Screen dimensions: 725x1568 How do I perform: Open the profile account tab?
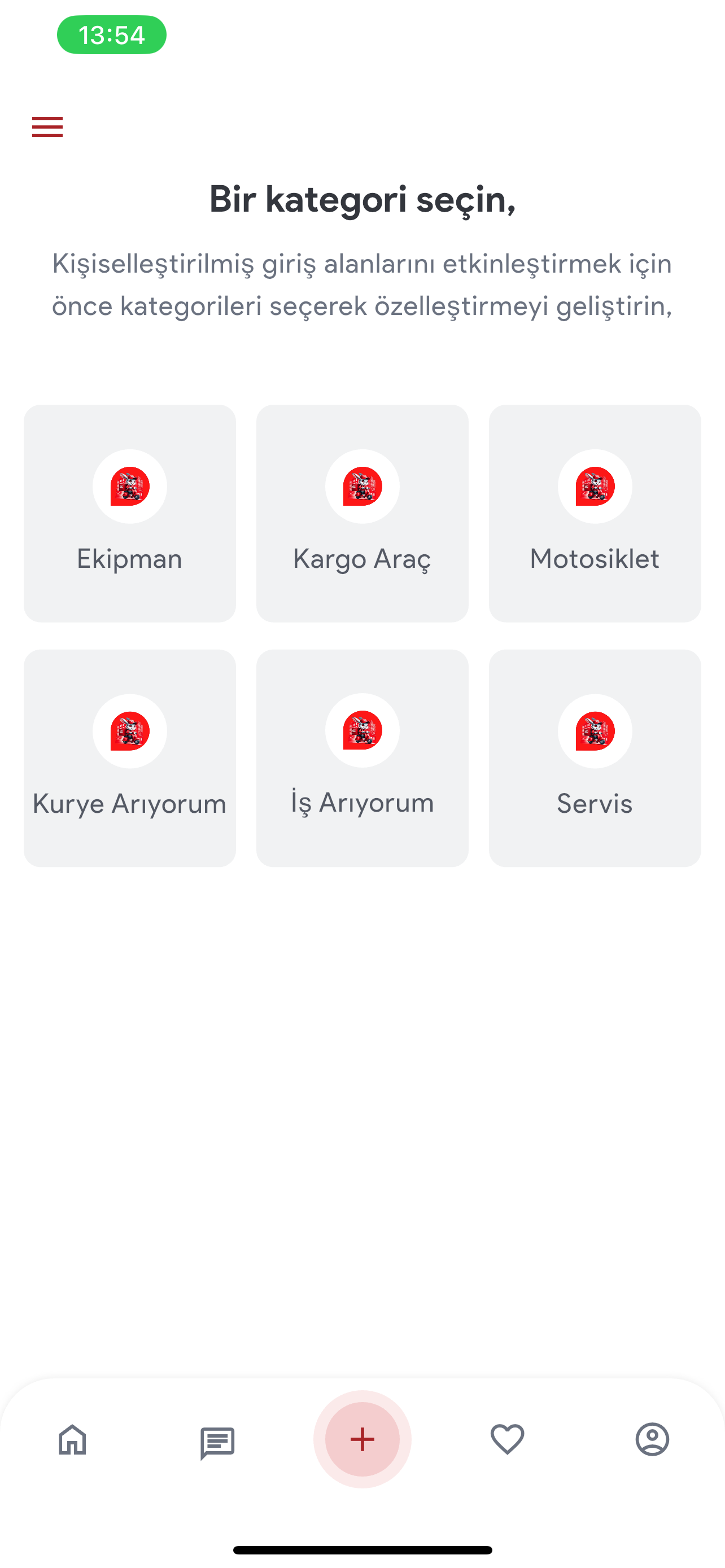[653, 1439]
